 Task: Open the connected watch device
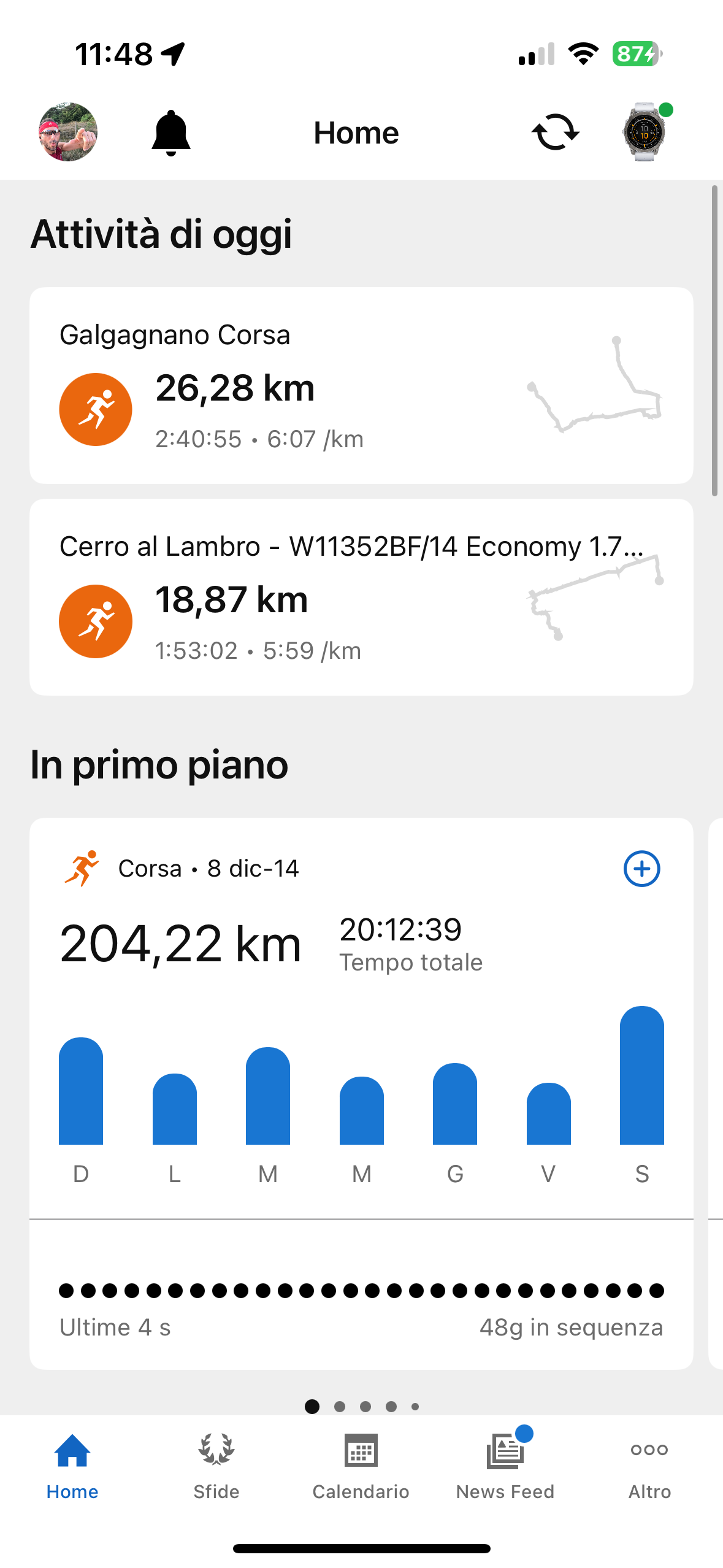pos(645,132)
